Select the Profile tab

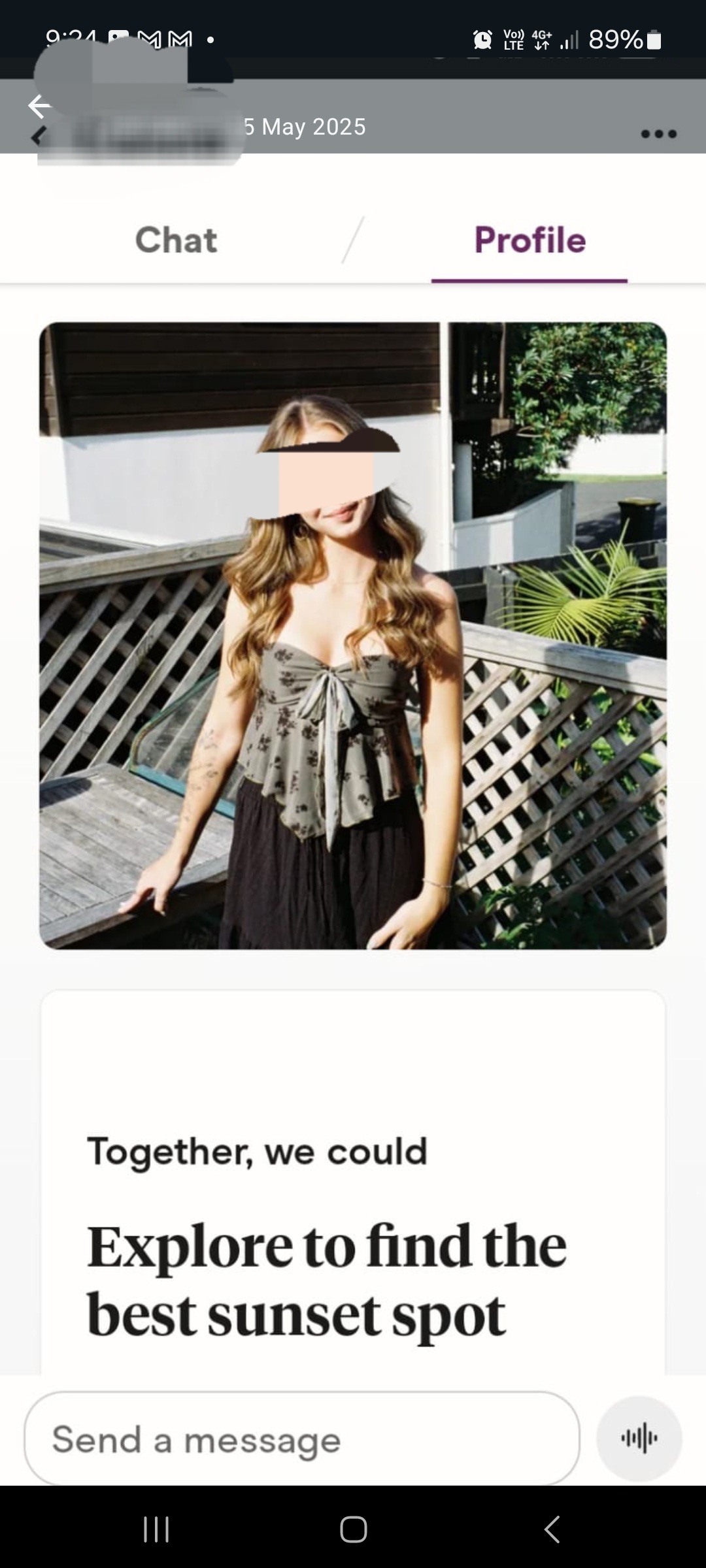pyautogui.click(x=529, y=240)
